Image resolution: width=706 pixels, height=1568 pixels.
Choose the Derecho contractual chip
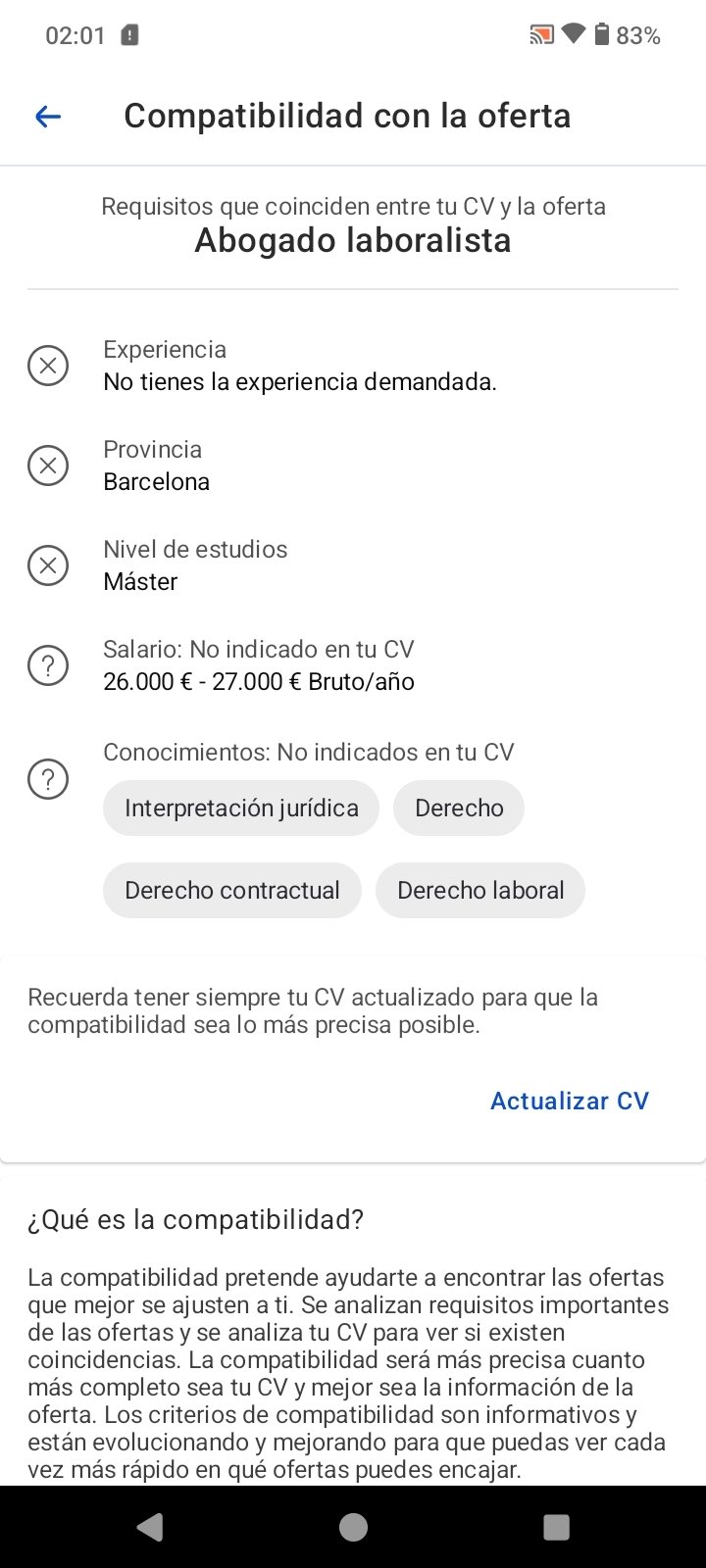tap(232, 890)
